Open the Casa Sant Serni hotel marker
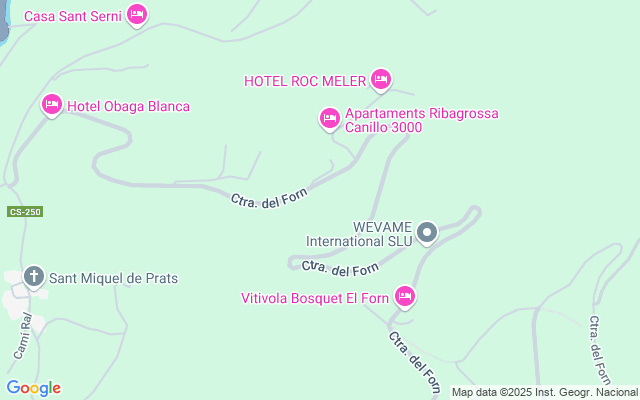This screenshot has width=640, height=400. [x=138, y=14]
